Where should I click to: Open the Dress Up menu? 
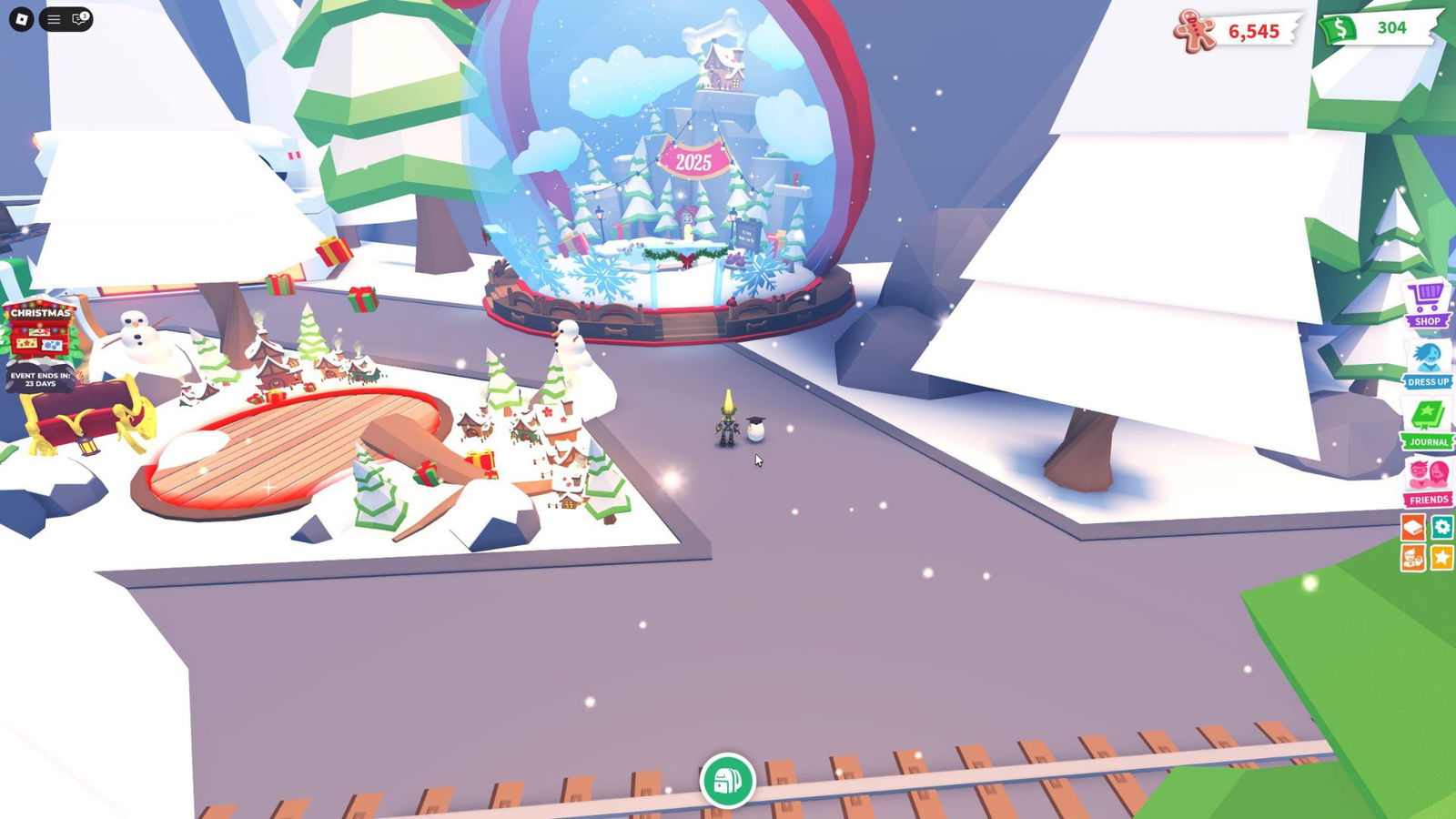click(x=1427, y=364)
